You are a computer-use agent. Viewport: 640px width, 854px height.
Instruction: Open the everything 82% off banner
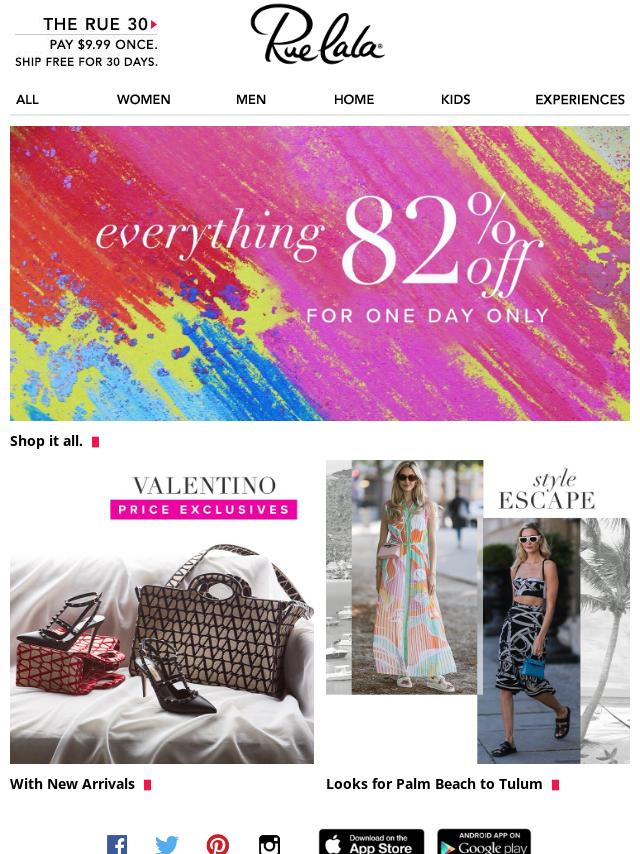[x=320, y=273]
